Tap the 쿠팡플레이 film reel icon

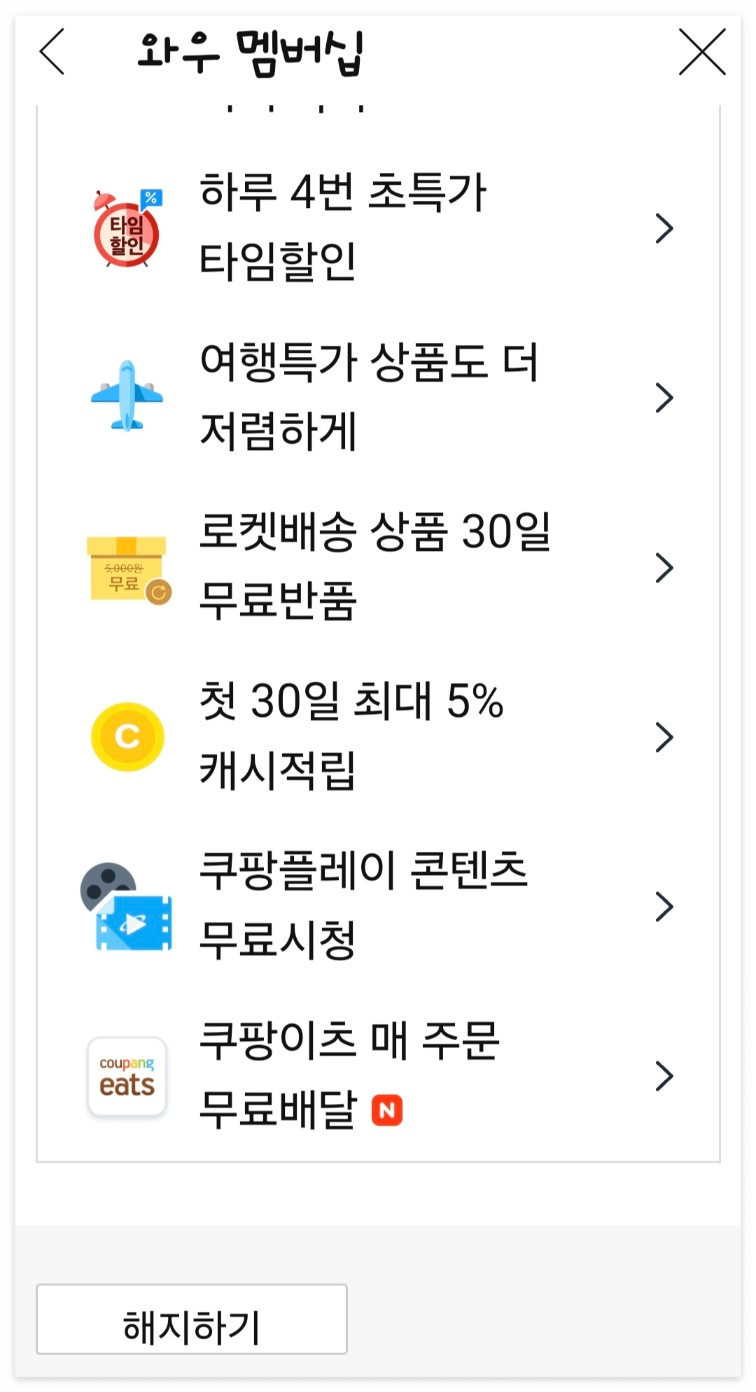(127, 905)
